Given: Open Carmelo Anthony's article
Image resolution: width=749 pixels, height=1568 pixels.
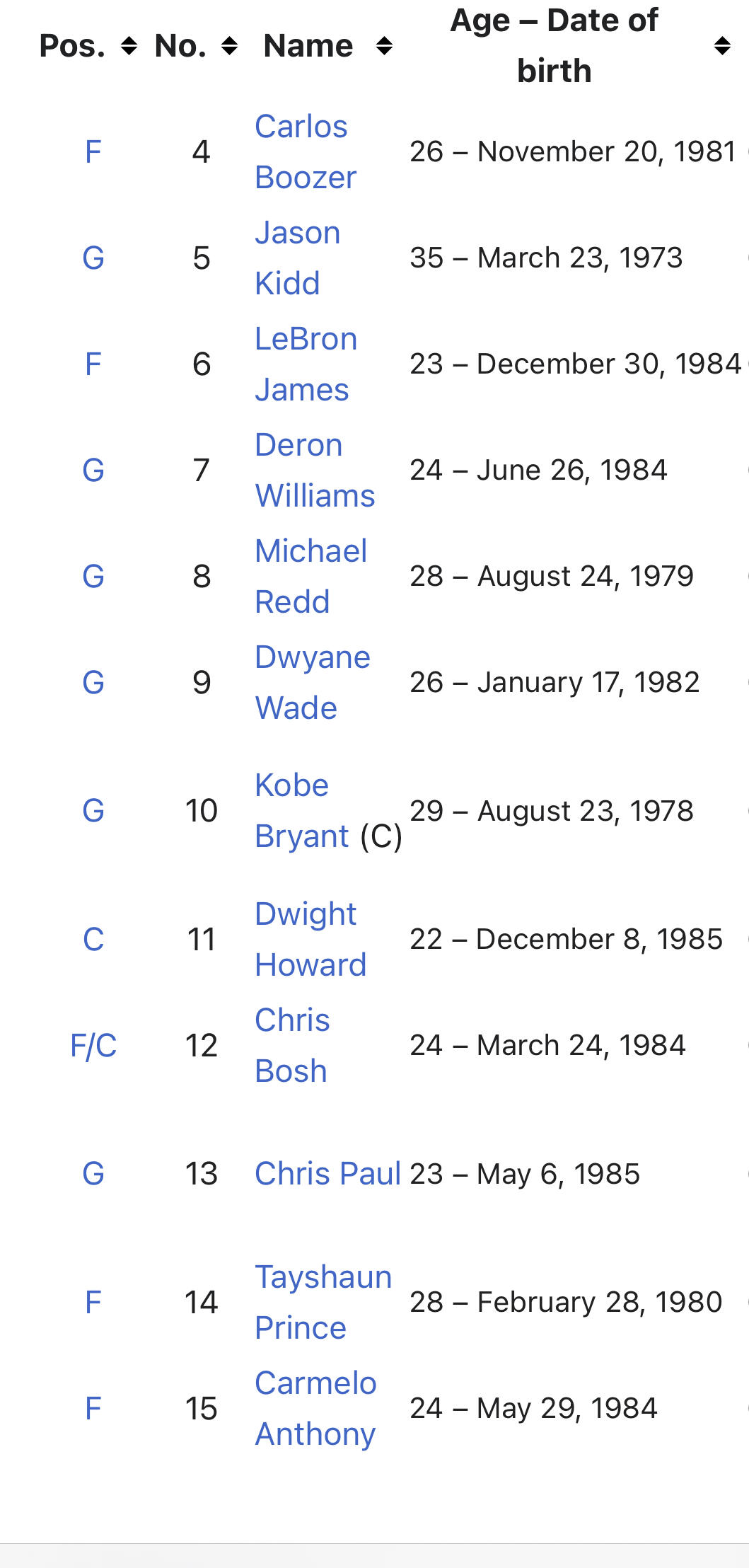Looking at the screenshot, I should (315, 1409).
